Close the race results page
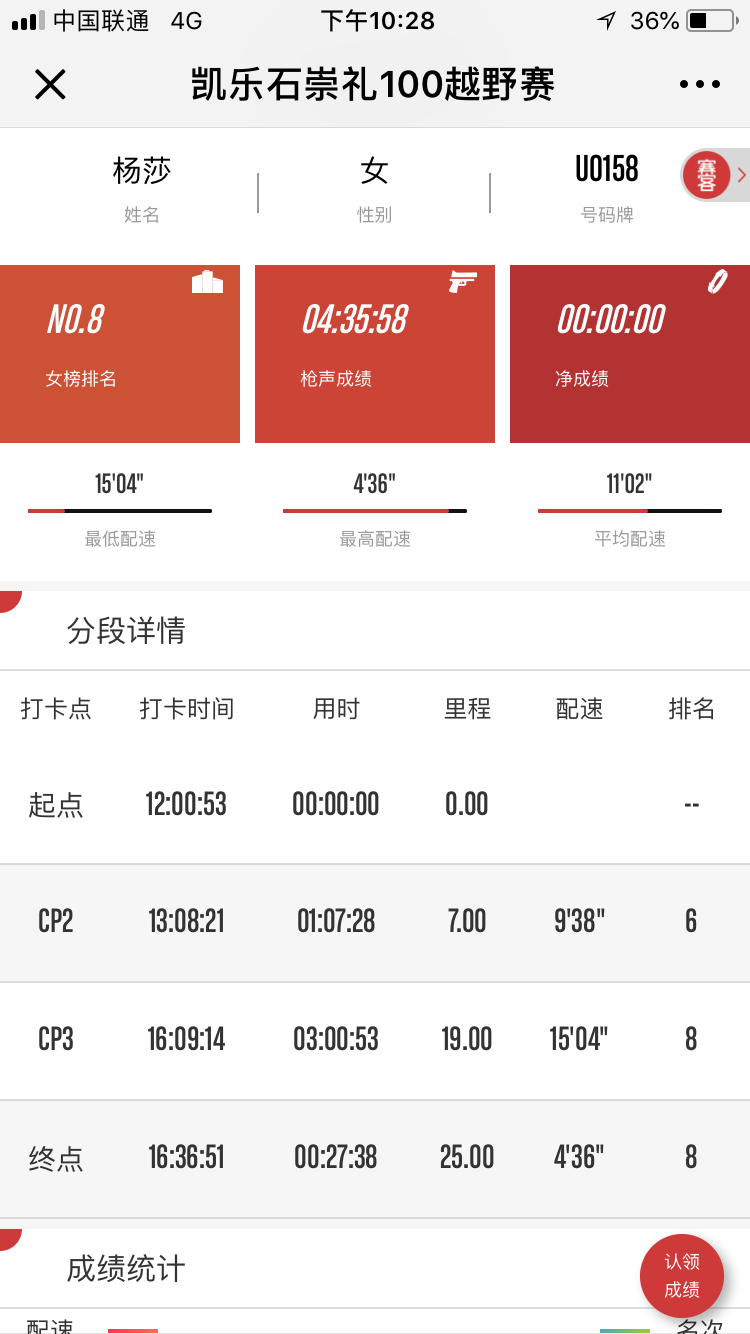Viewport: 750px width, 1334px height. (50, 85)
